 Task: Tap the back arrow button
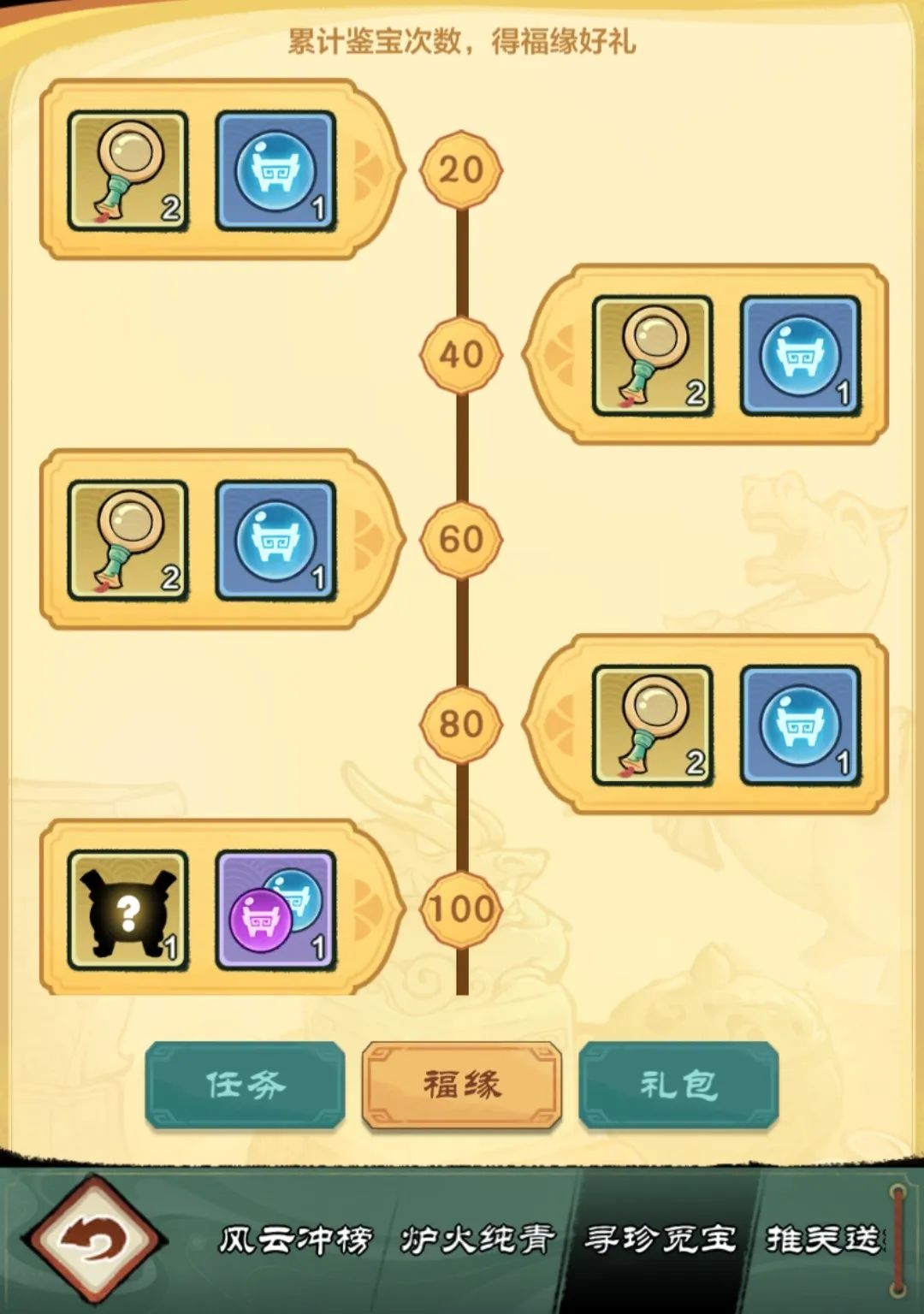[92, 1240]
